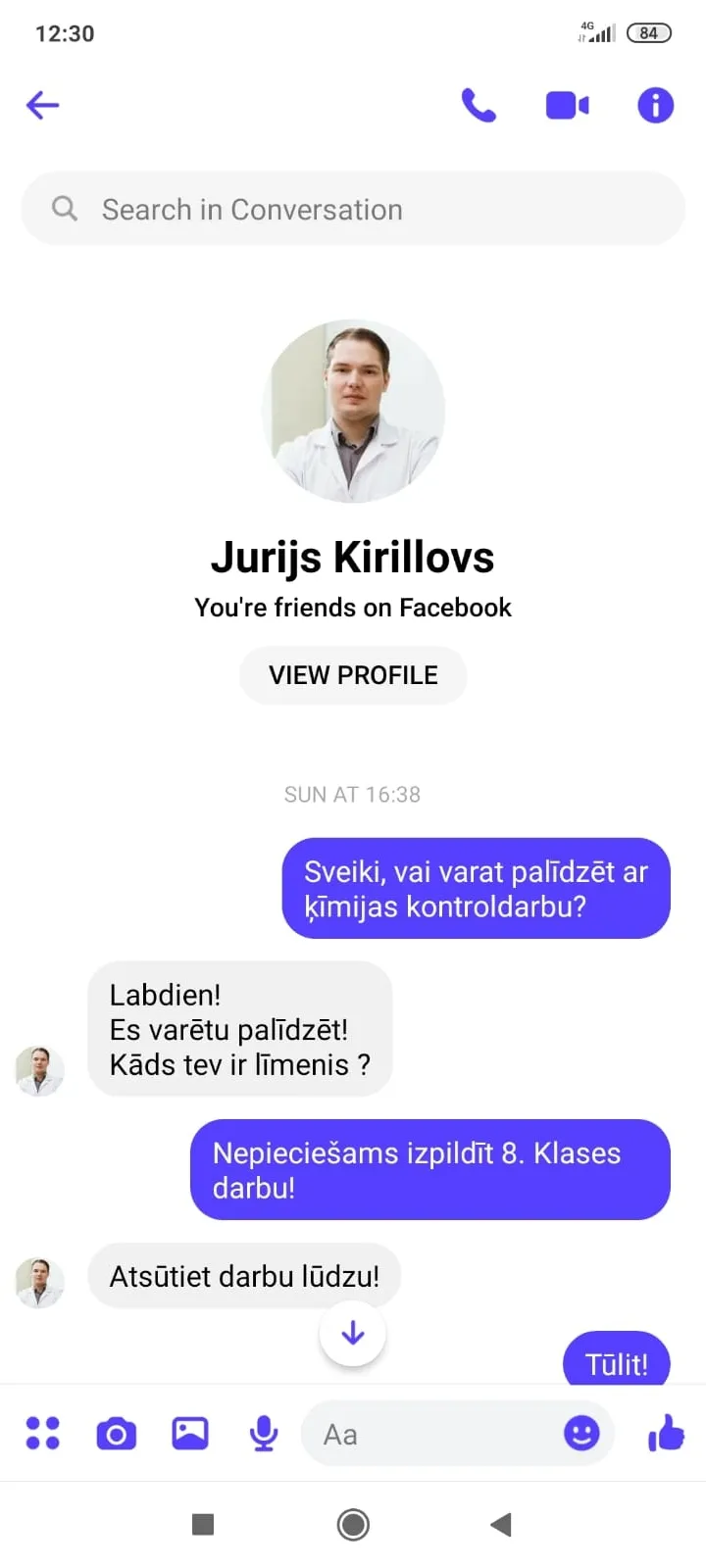Open recent apps with square button
Viewport: 706px width, 1568px height.
click(x=203, y=1524)
